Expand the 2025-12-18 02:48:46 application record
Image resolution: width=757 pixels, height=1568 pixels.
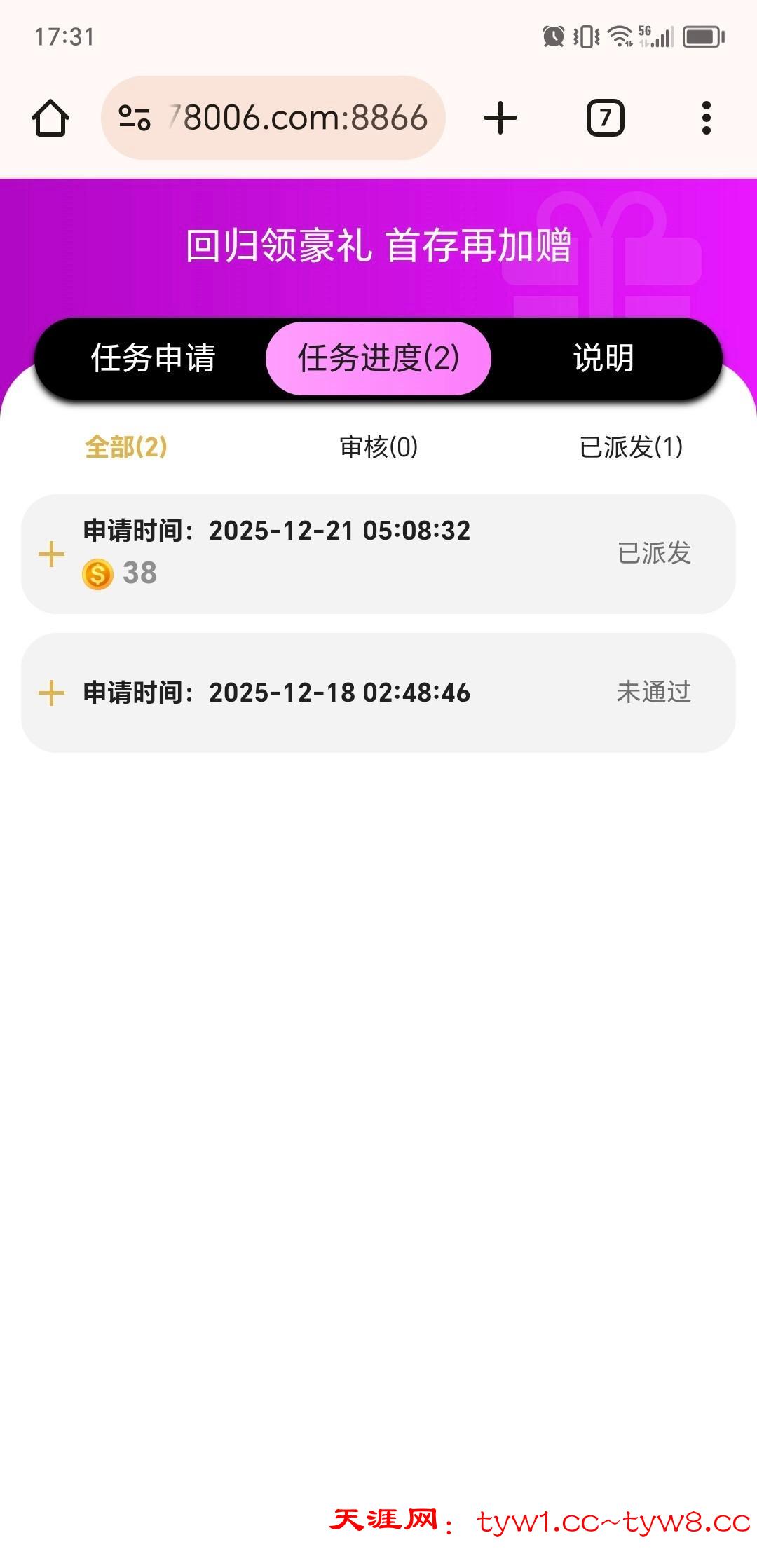[x=51, y=693]
